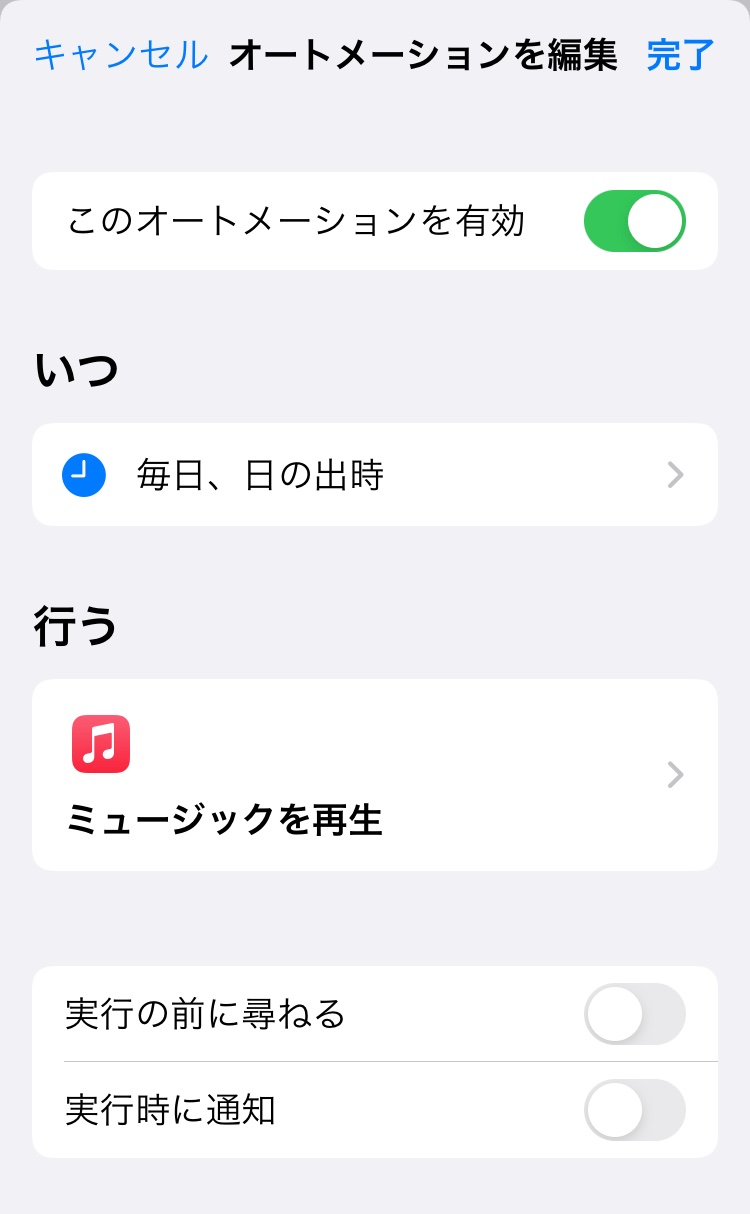Tap 完了 to save the automation

pyautogui.click(x=680, y=55)
